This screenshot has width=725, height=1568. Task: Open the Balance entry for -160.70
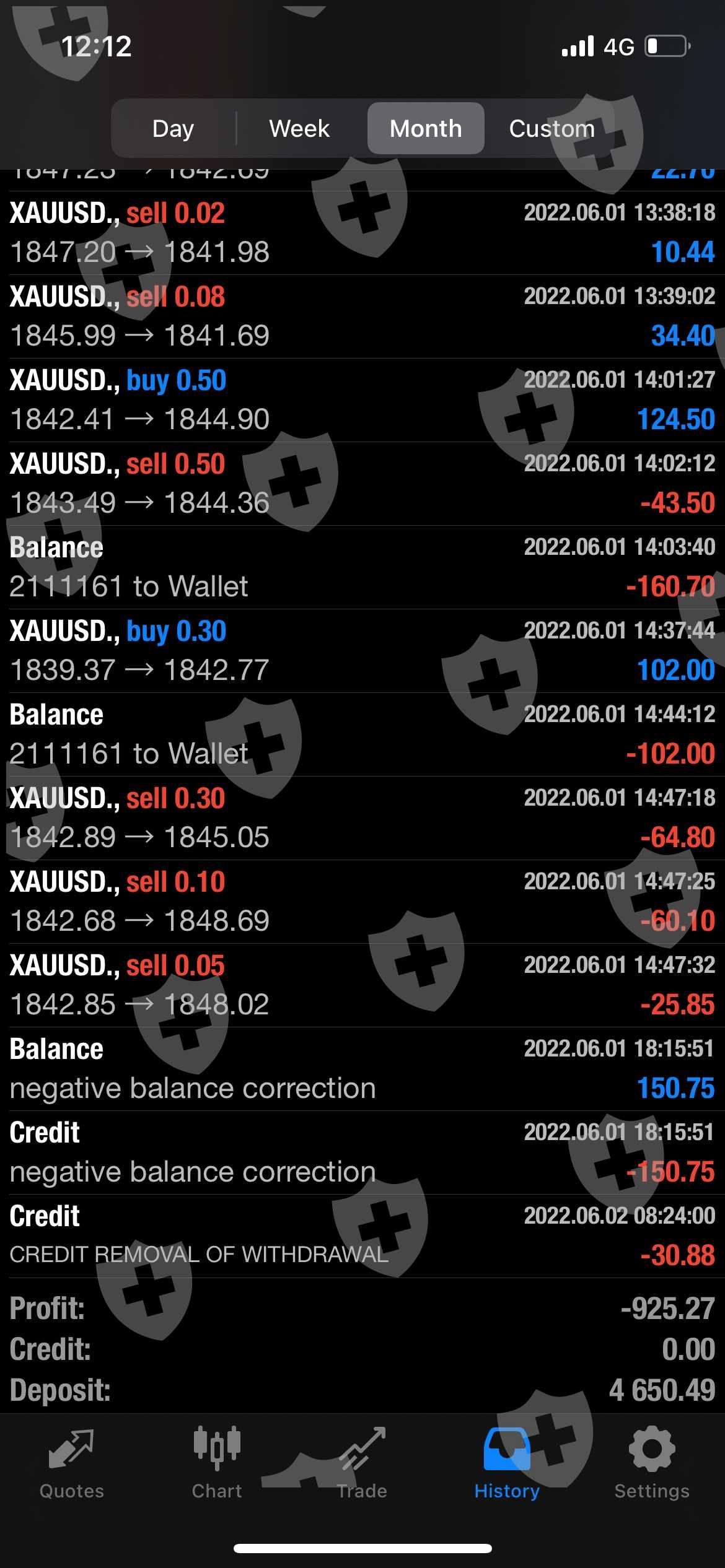[362, 567]
